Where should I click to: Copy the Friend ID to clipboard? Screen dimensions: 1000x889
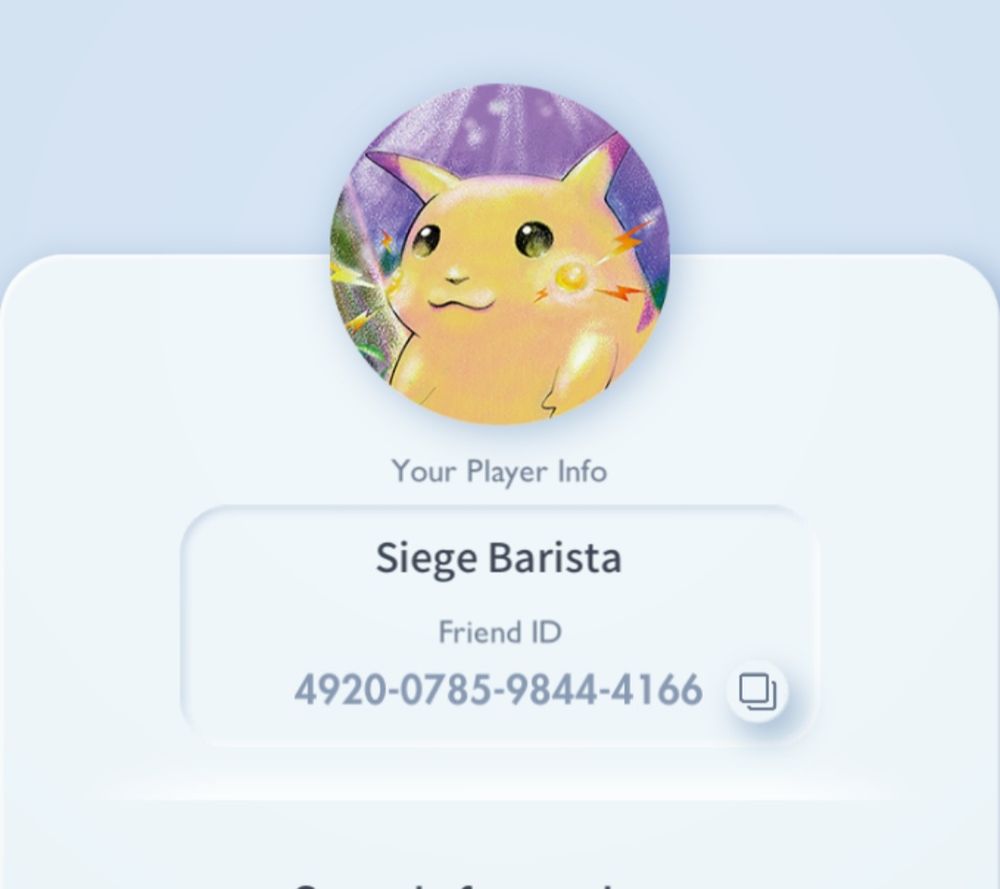pos(757,690)
